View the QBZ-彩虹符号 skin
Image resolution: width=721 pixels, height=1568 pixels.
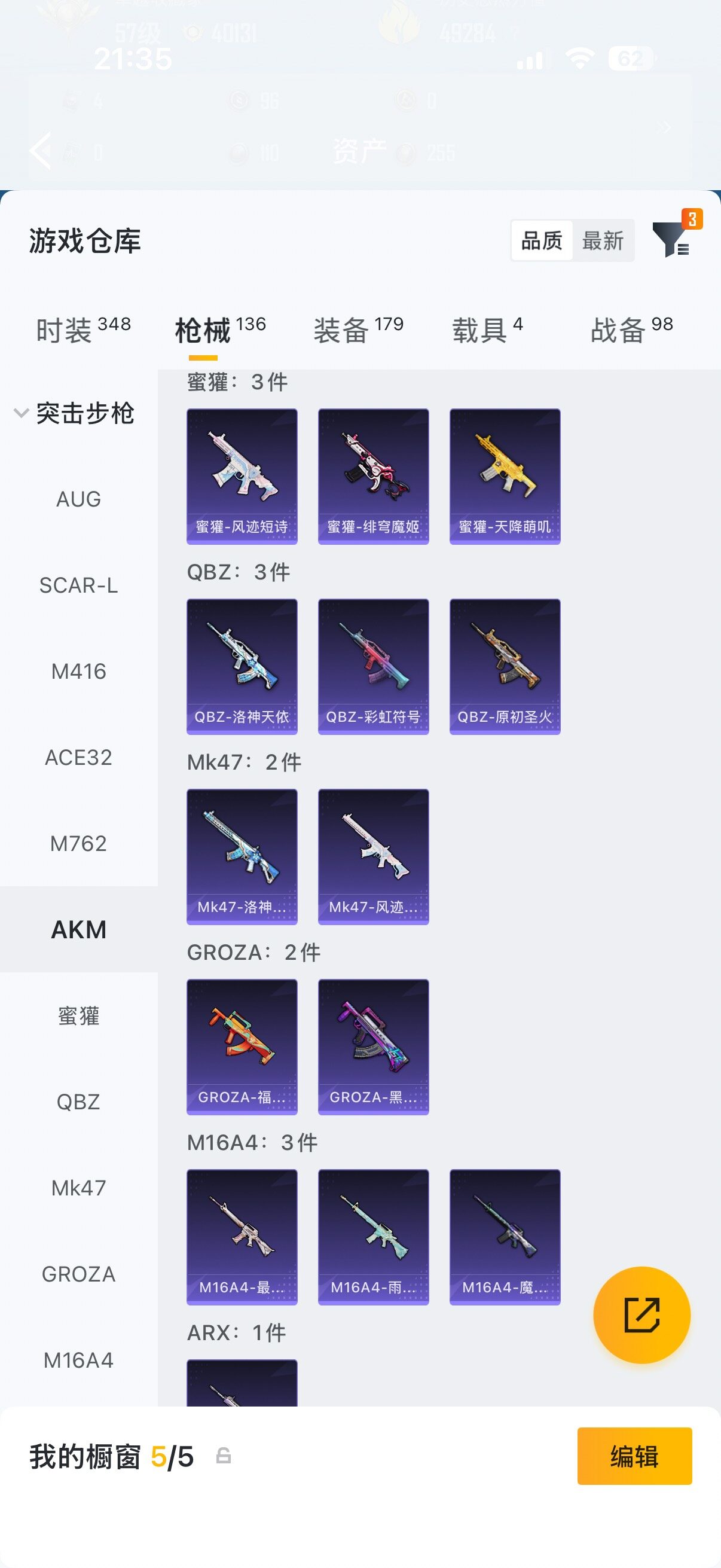point(374,667)
